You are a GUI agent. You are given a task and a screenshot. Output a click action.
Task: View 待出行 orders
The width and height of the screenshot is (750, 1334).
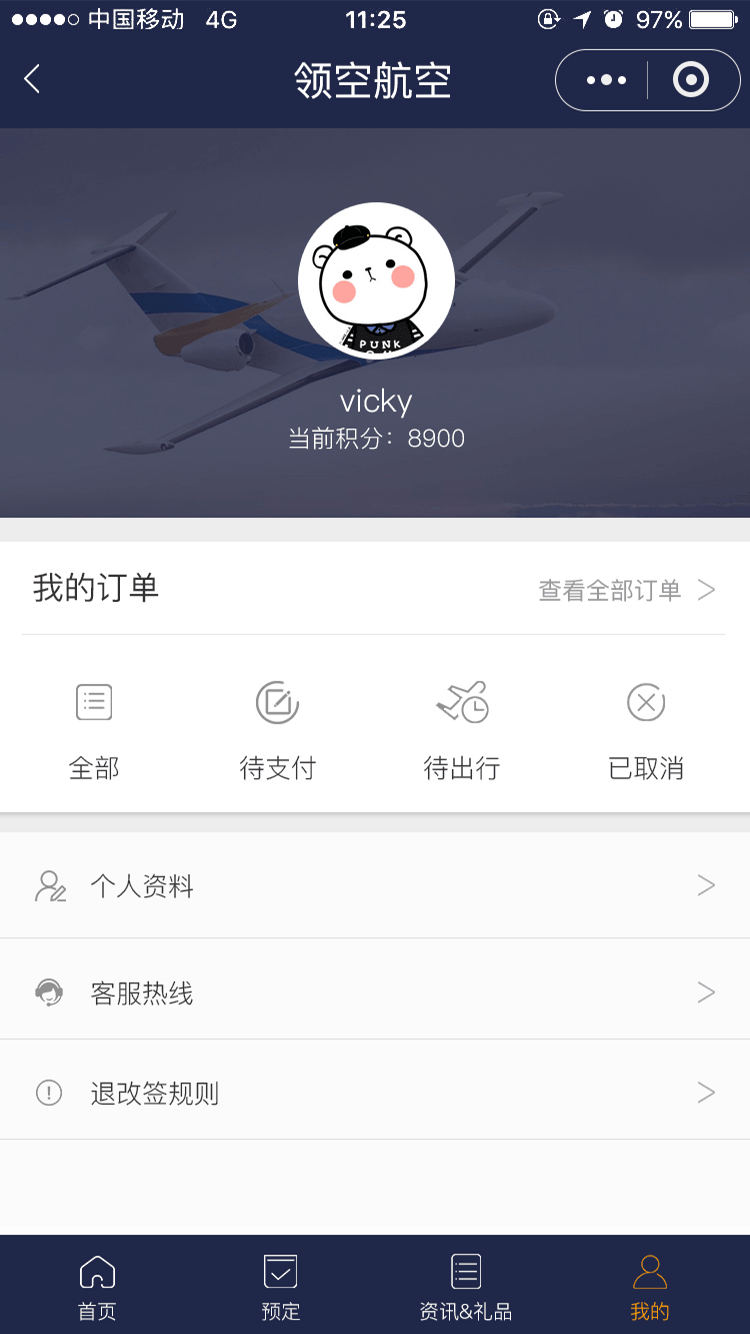[461, 726]
